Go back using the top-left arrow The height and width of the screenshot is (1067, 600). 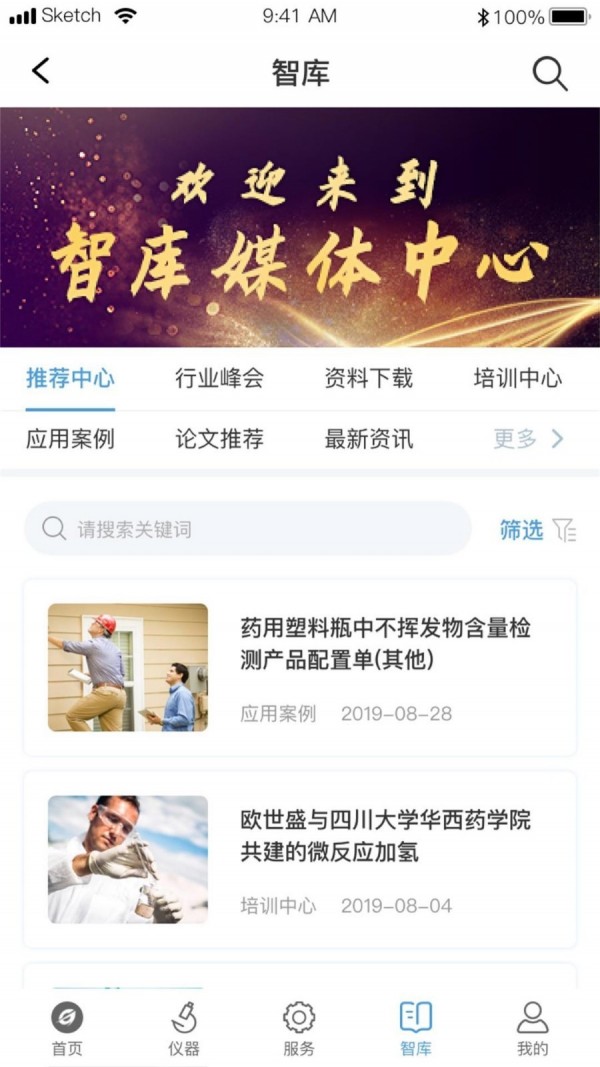tap(40, 72)
